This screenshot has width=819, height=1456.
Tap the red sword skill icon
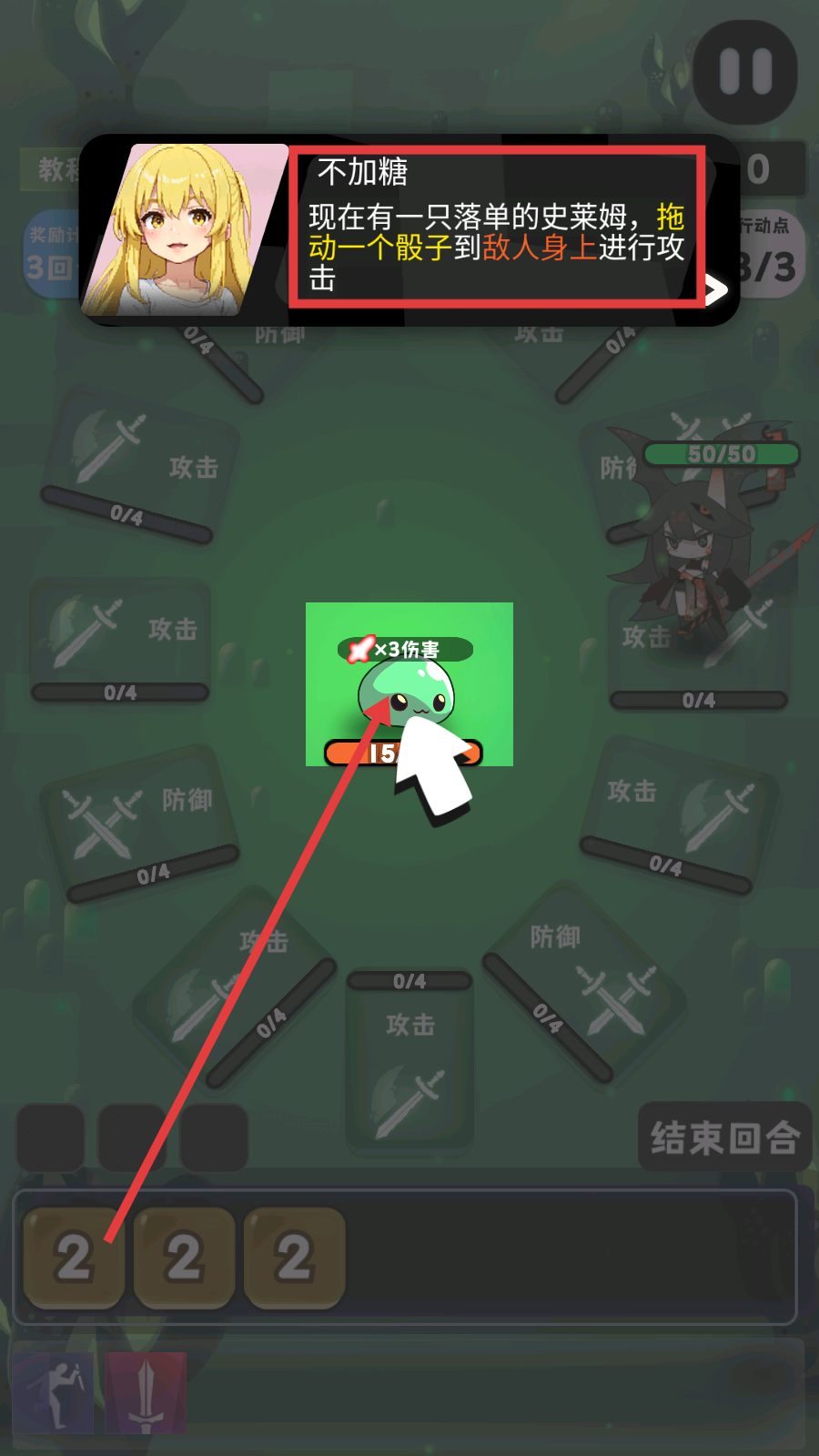tap(147, 1392)
